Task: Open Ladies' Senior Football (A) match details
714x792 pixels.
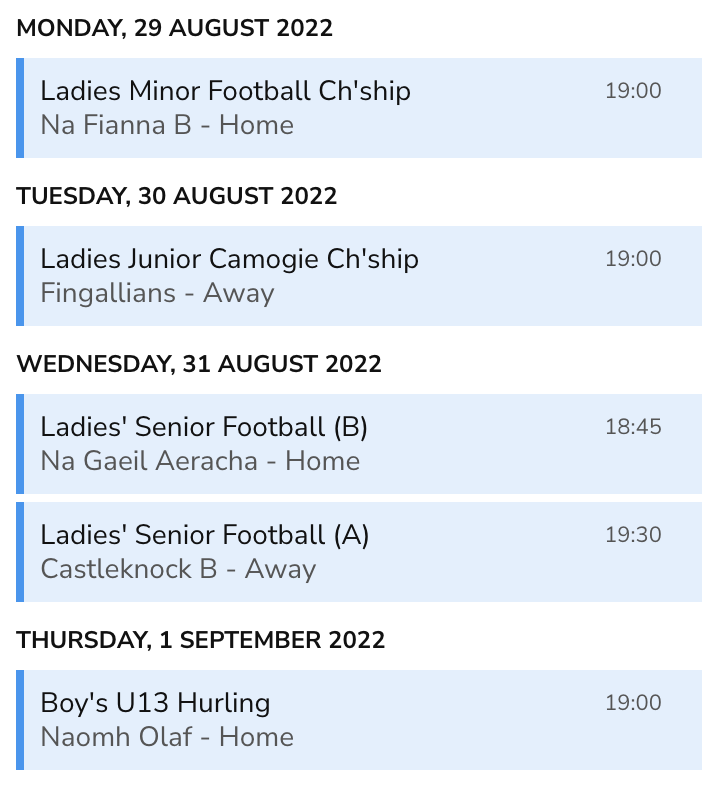Action: (360, 552)
